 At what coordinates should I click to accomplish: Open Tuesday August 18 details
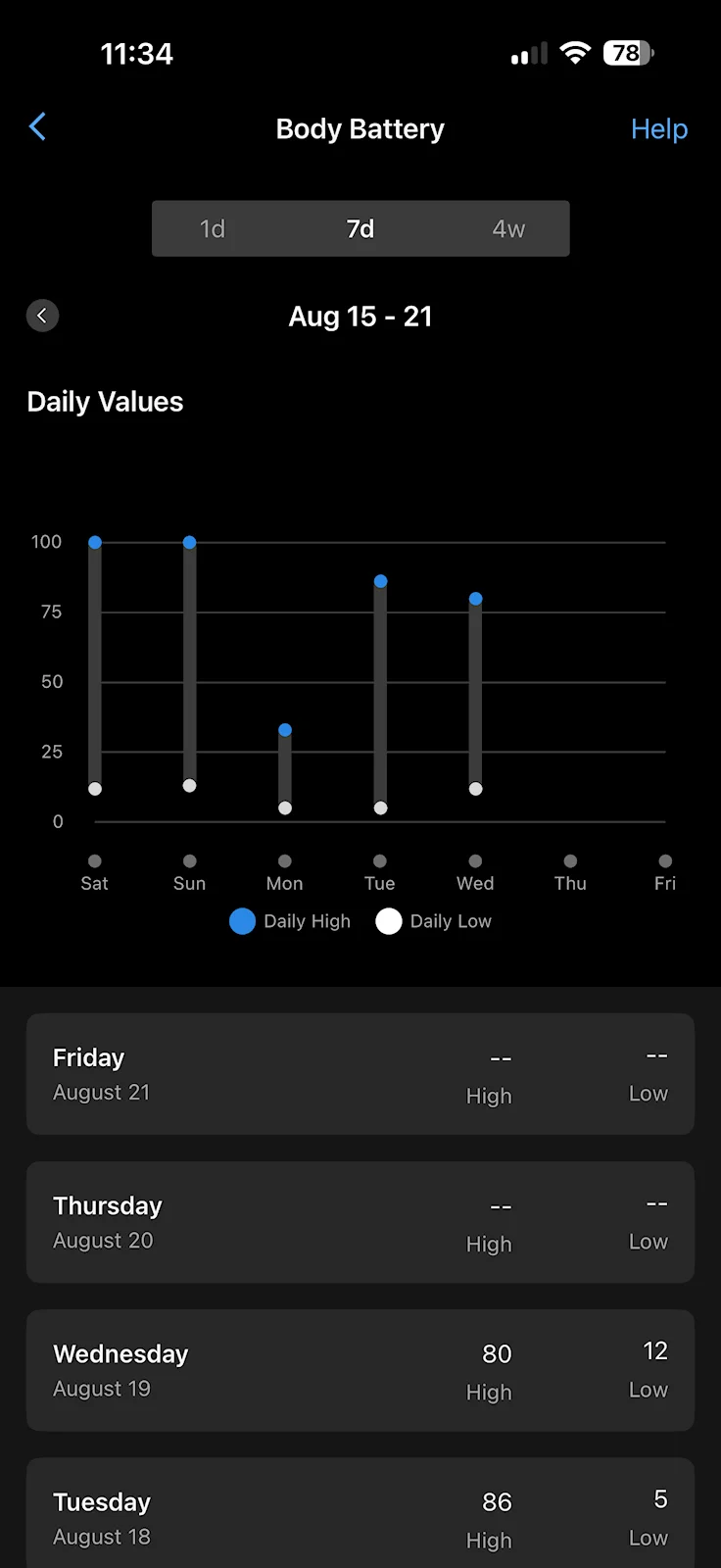tap(360, 1513)
